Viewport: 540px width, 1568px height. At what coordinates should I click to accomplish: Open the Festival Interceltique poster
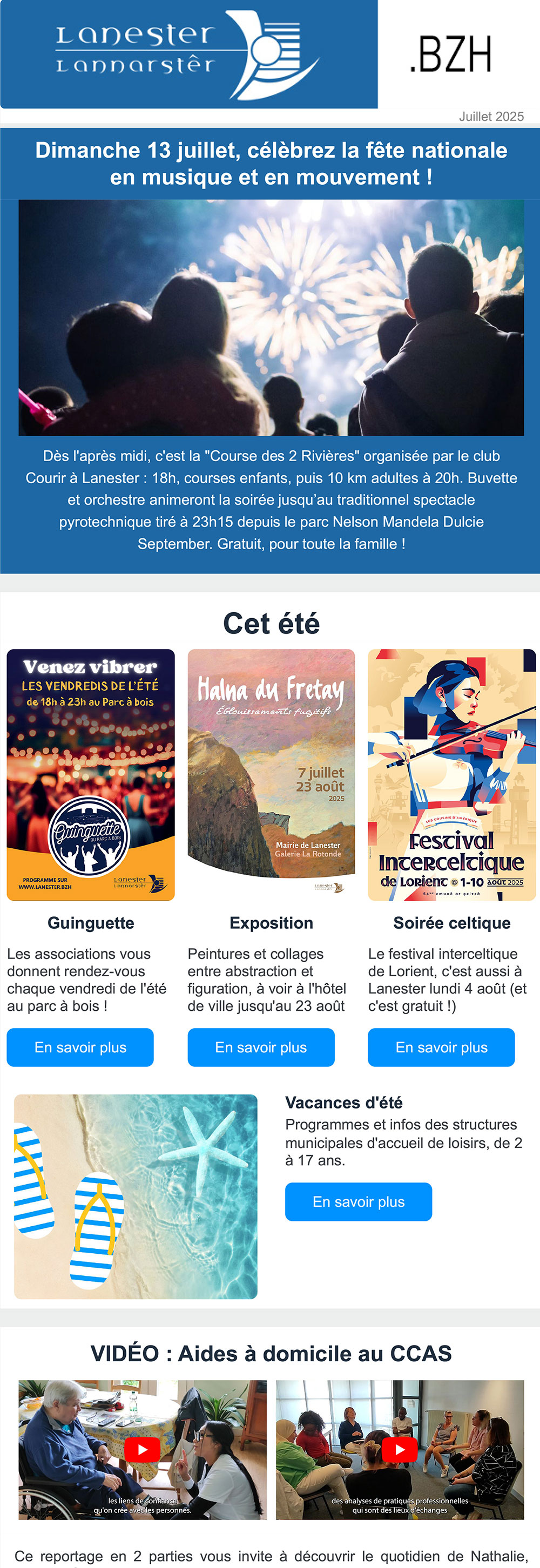(x=452, y=774)
